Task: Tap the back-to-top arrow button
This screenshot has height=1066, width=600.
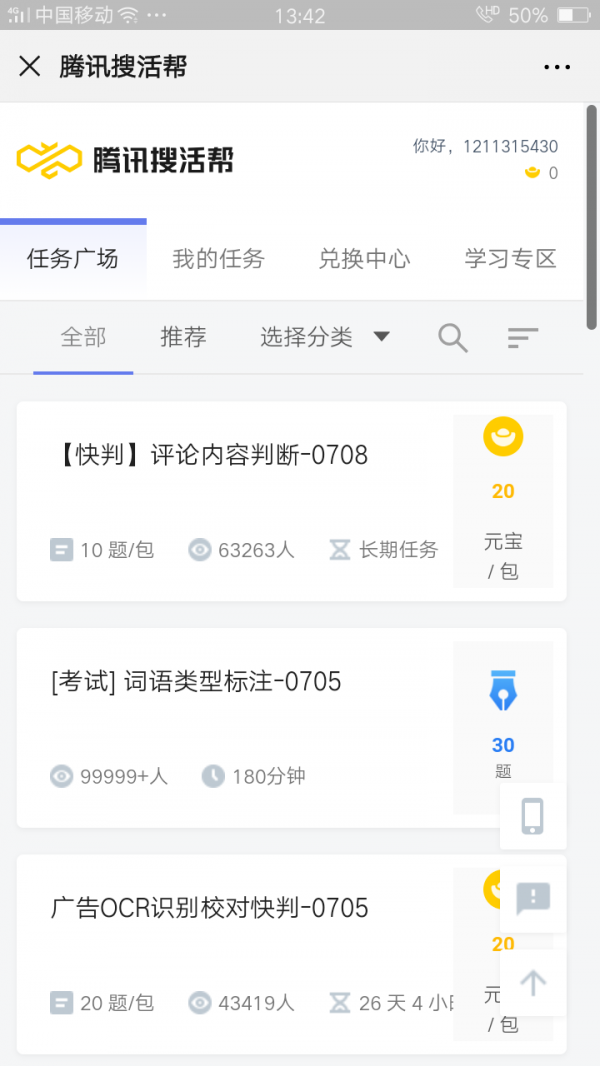Action: click(533, 982)
